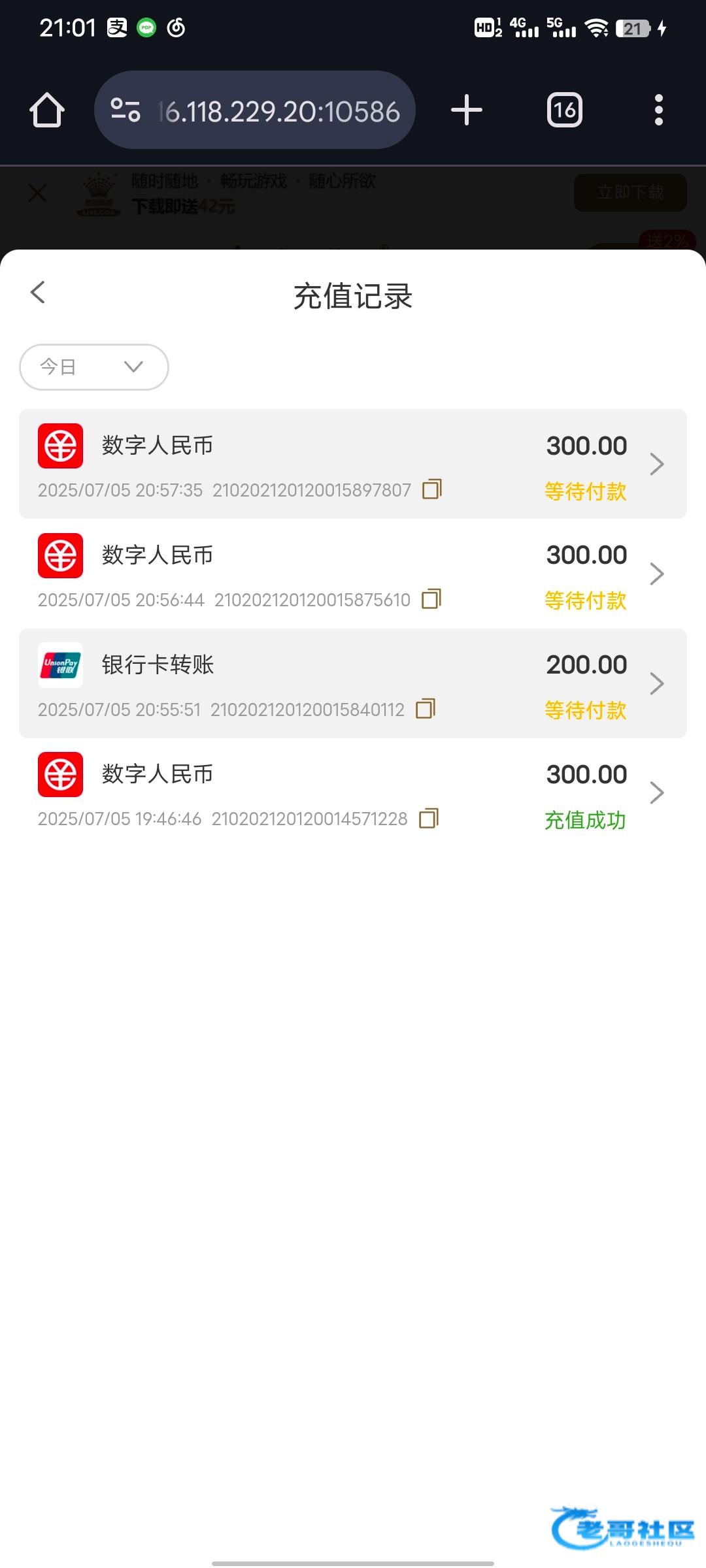Open the 充值成功 数字人民币 record
This screenshot has height=1568, width=706.
[x=353, y=793]
